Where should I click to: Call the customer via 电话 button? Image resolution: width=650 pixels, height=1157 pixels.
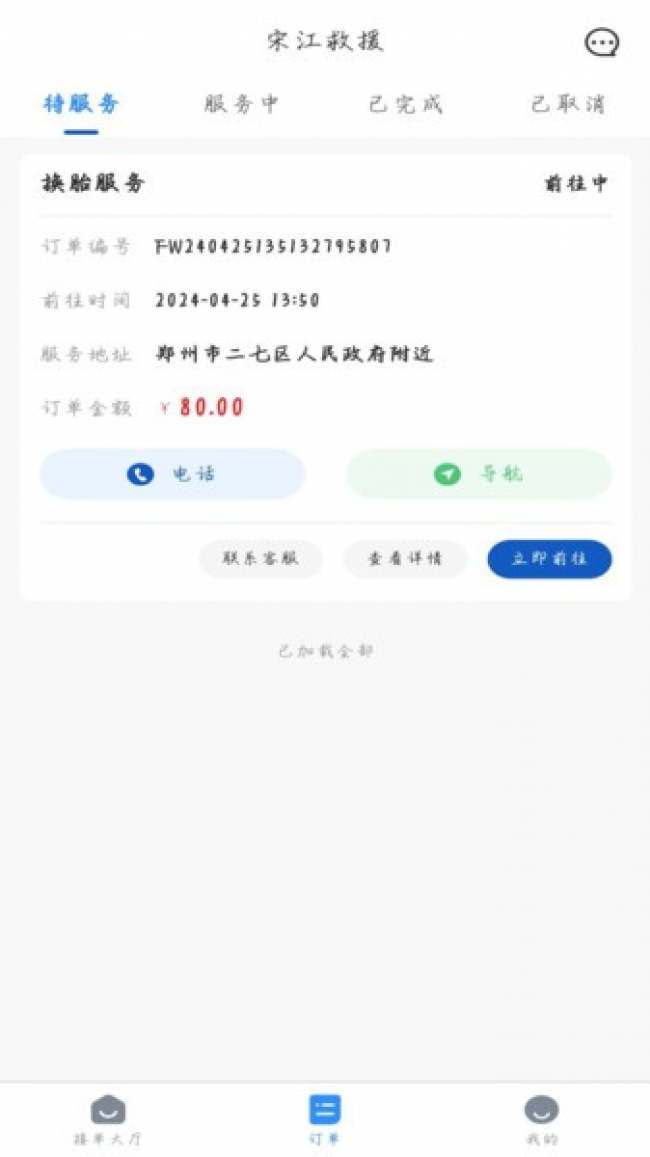(172, 474)
